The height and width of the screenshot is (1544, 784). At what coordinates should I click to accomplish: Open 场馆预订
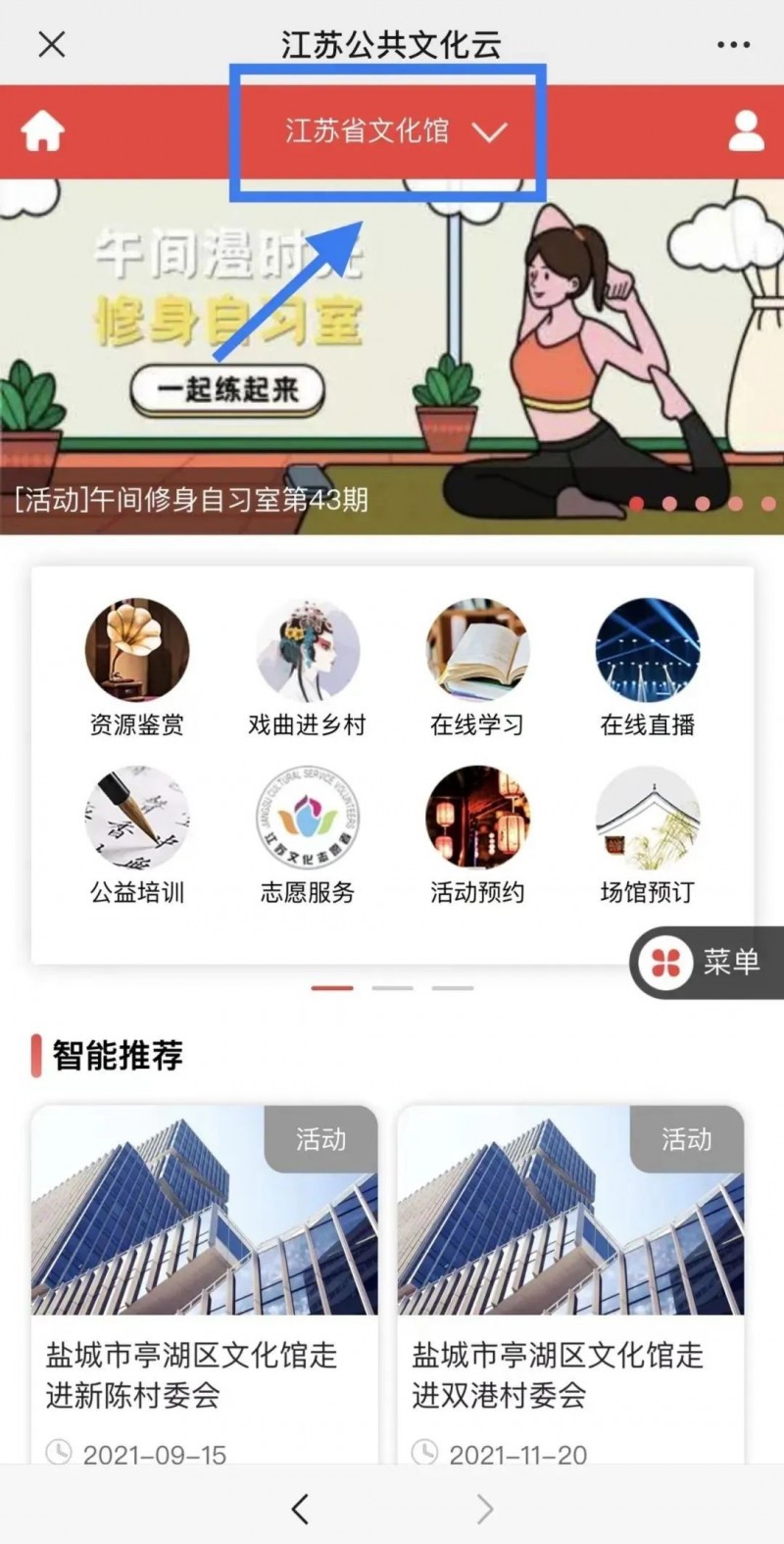coord(647,835)
